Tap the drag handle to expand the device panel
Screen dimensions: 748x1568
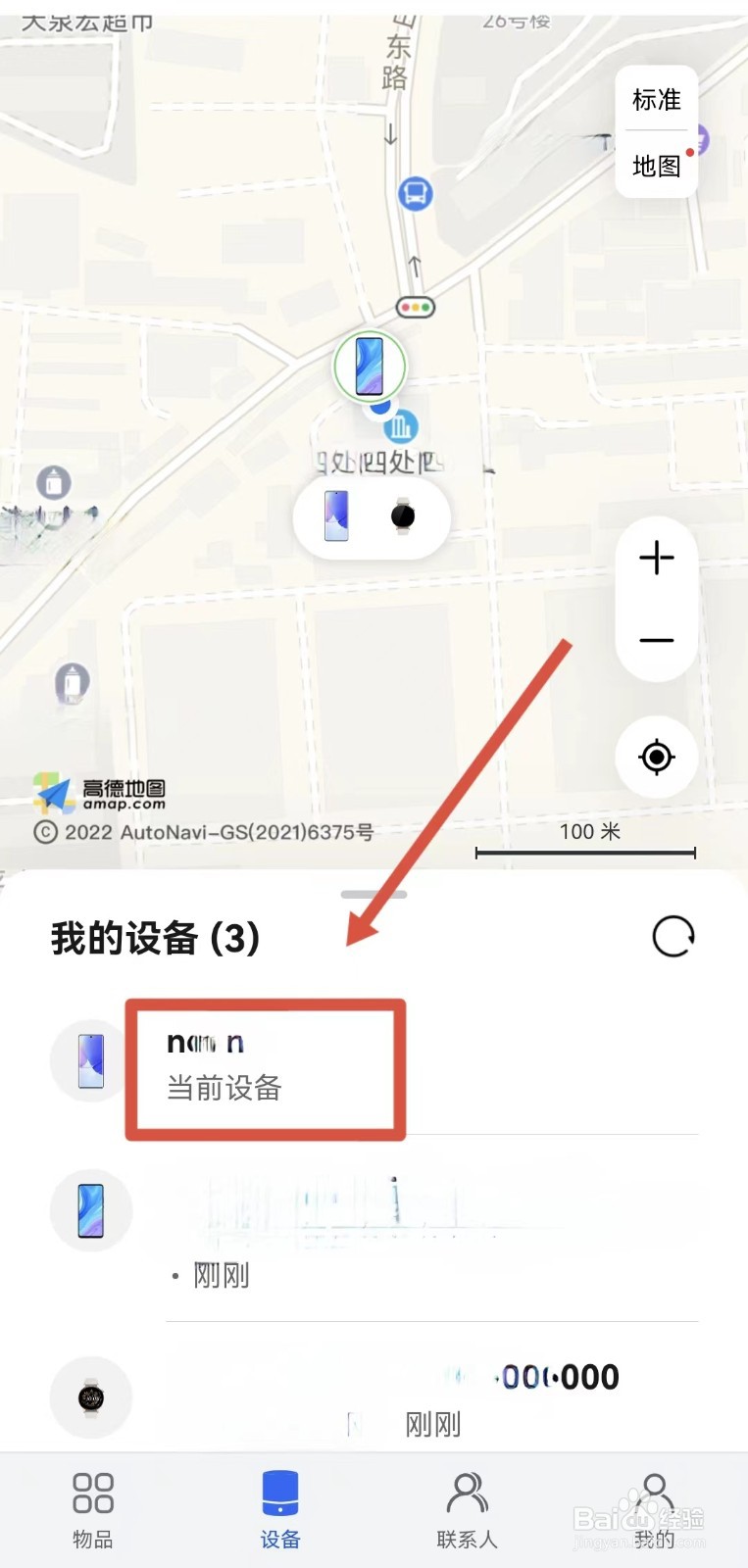click(x=374, y=894)
